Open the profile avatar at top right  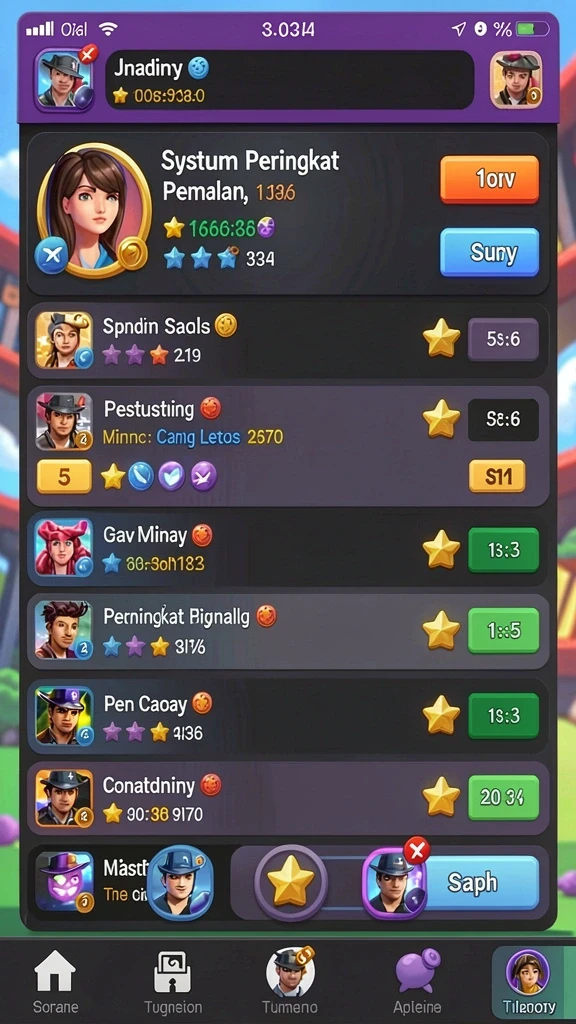[x=516, y=80]
